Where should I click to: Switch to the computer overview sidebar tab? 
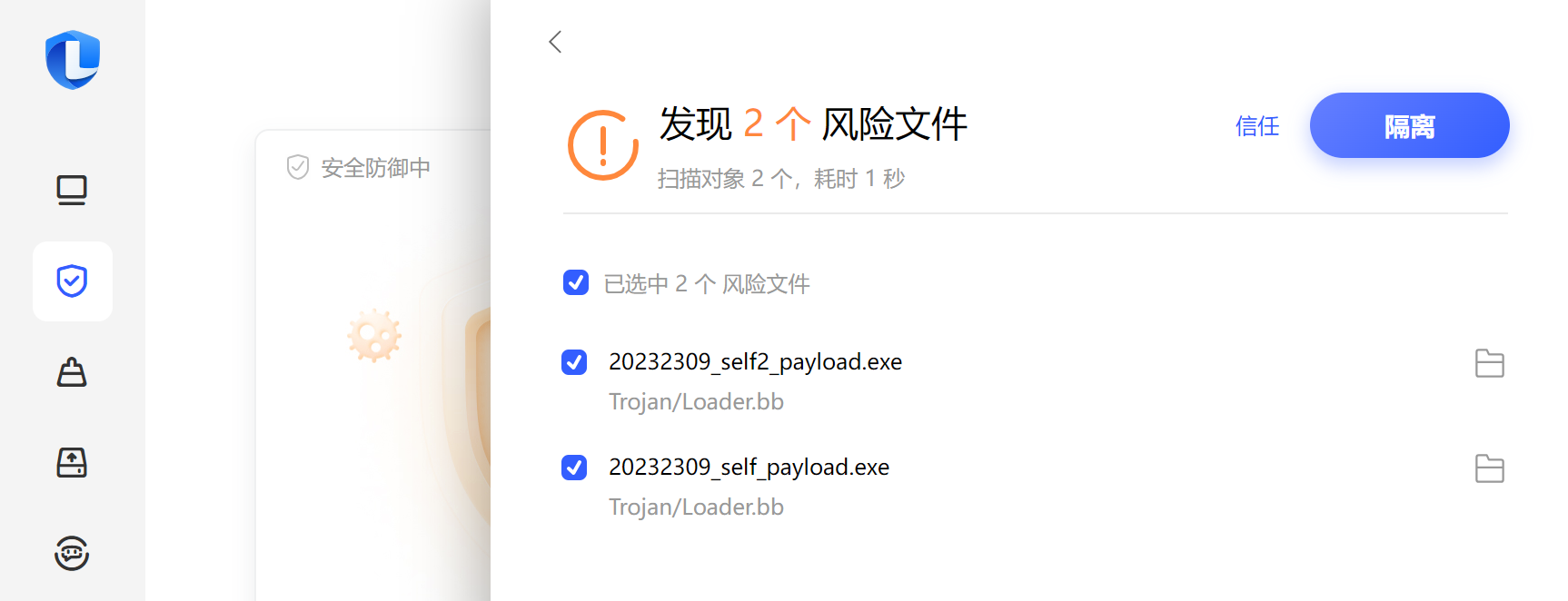pos(72,191)
